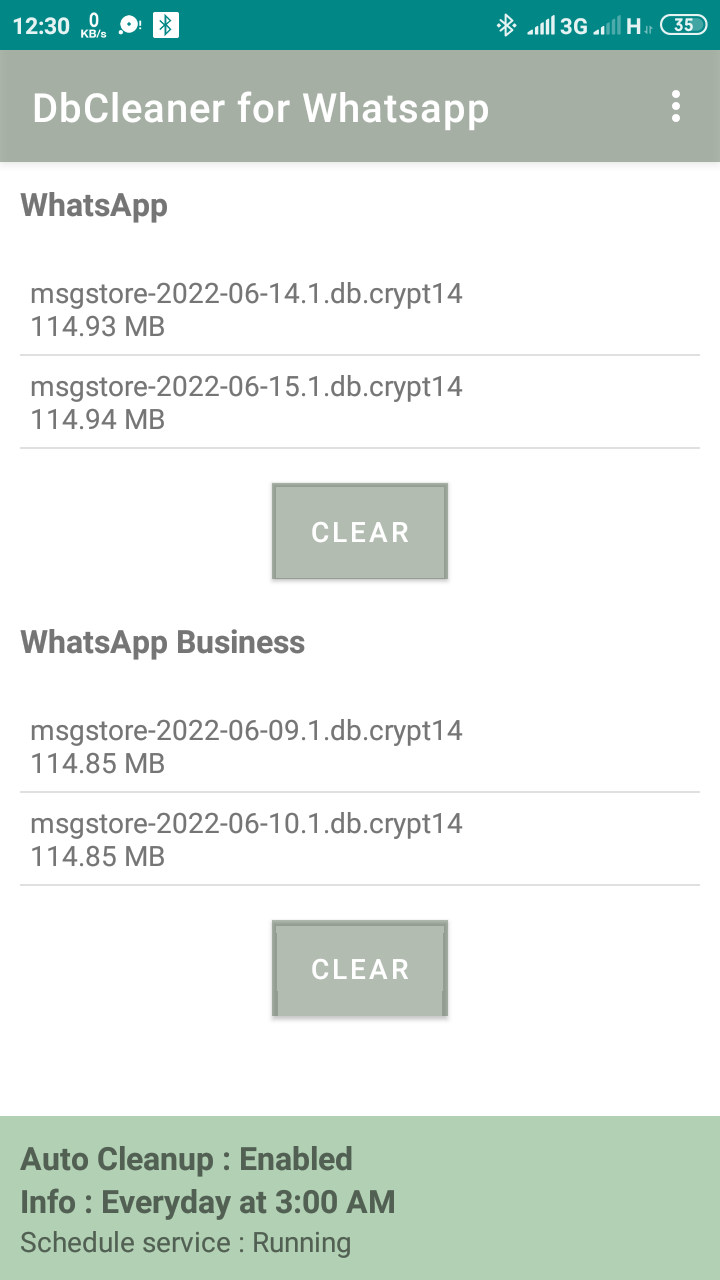Image resolution: width=720 pixels, height=1280 pixels.
Task: Tap CLEAR under WhatsApp Business section
Action: click(x=360, y=968)
